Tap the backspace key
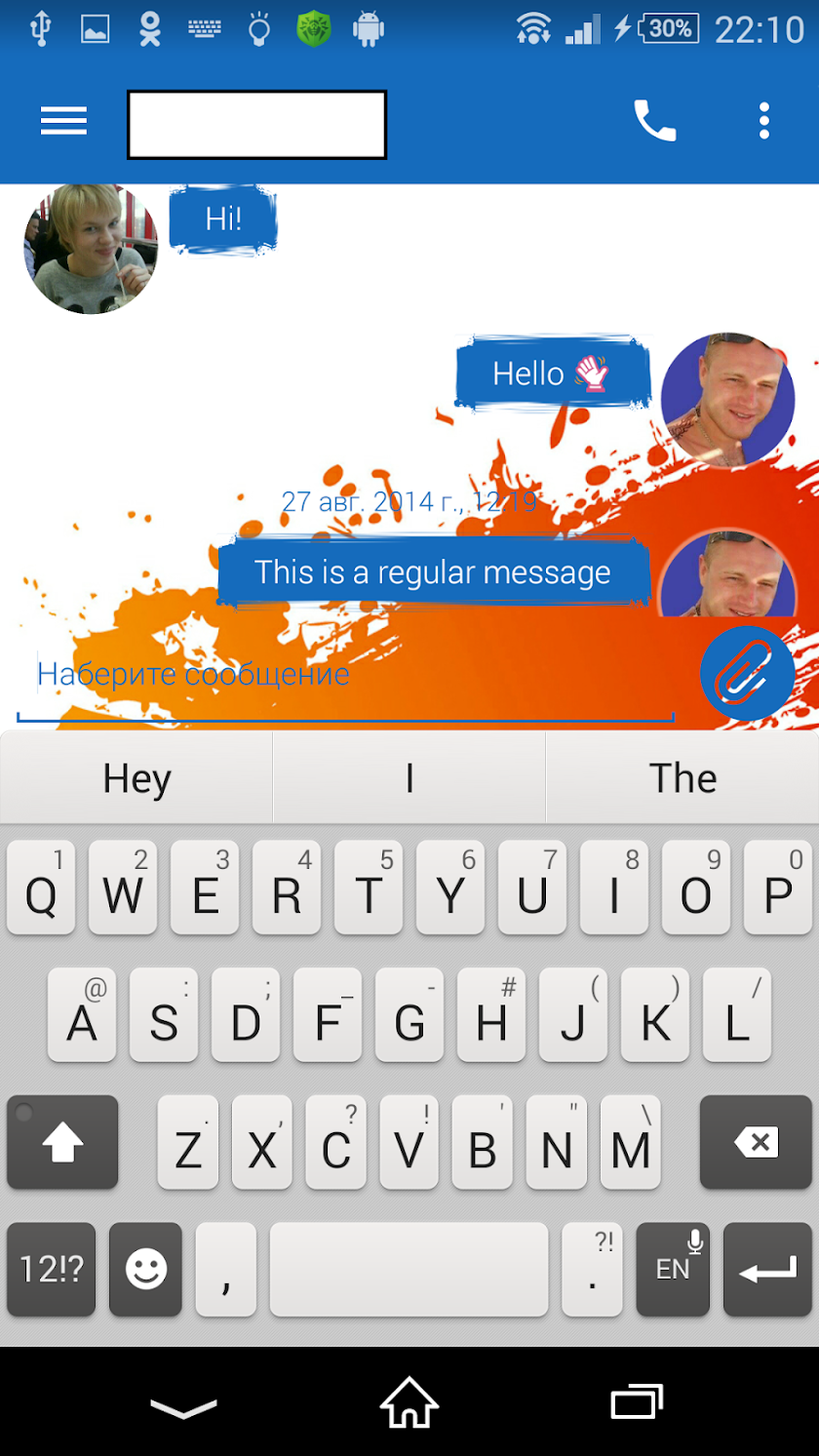 pos(756,1142)
